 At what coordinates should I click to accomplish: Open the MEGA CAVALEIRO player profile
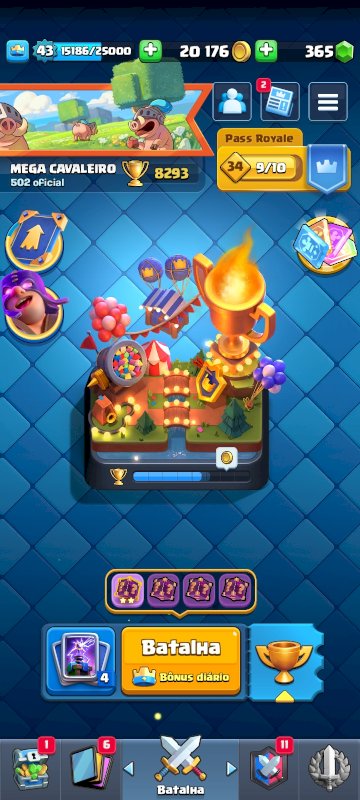coord(99,174)
